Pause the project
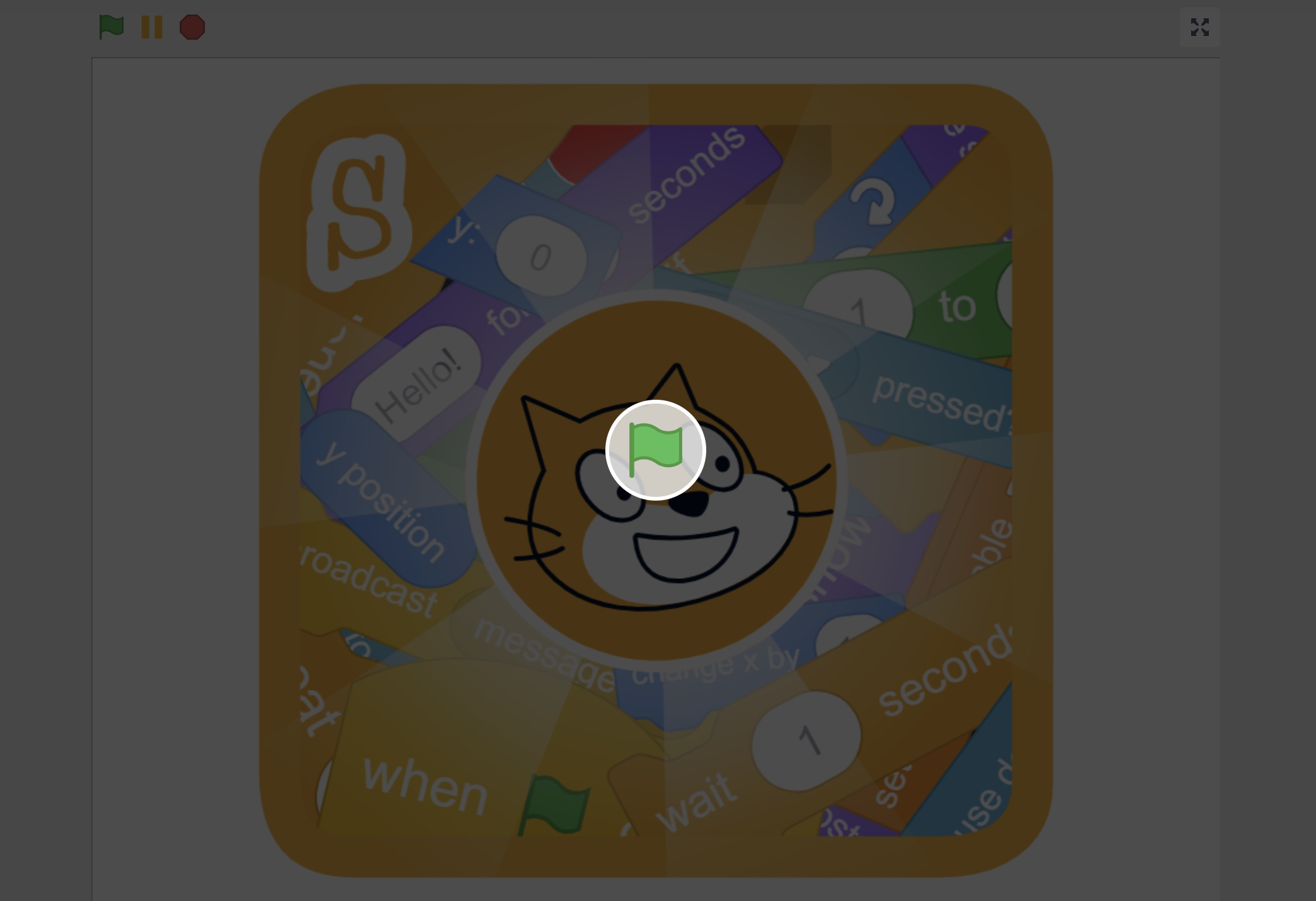1316x901 pixels. [x=152, y=27]
